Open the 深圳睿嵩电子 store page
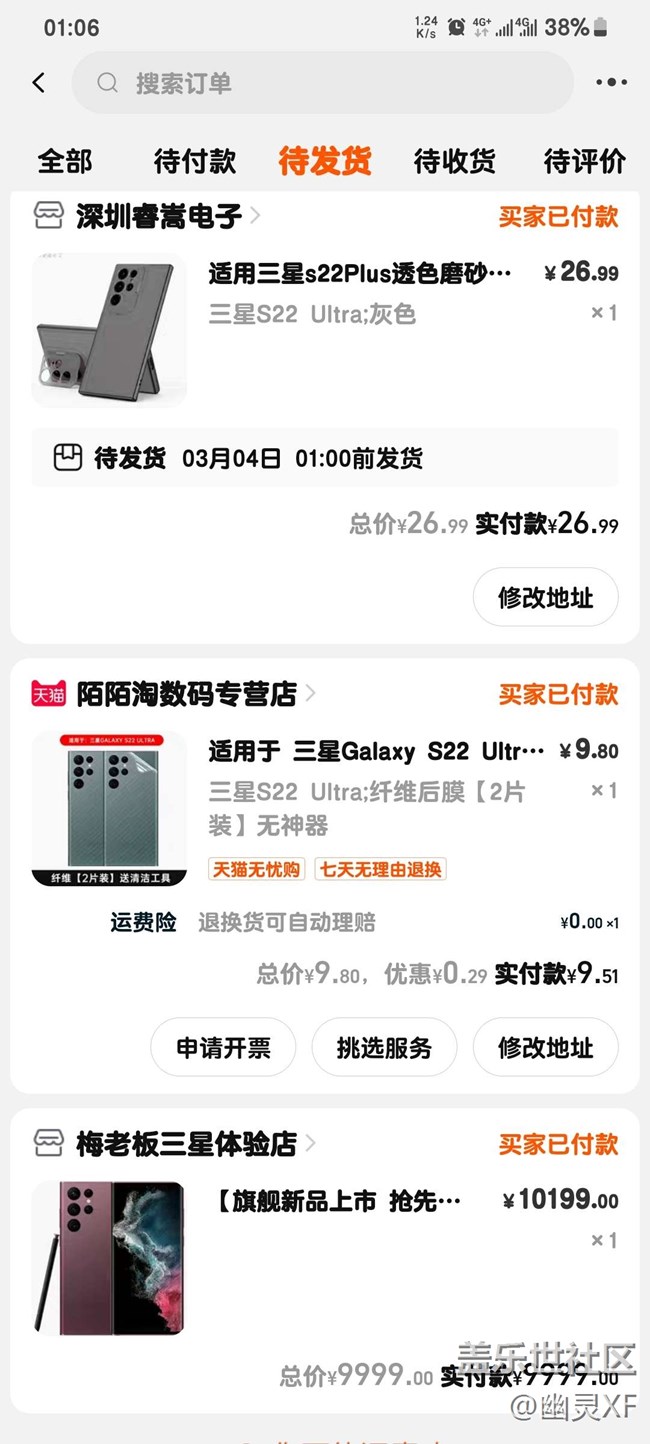This screenshot has height=1444, width=650. pos(160,216)
